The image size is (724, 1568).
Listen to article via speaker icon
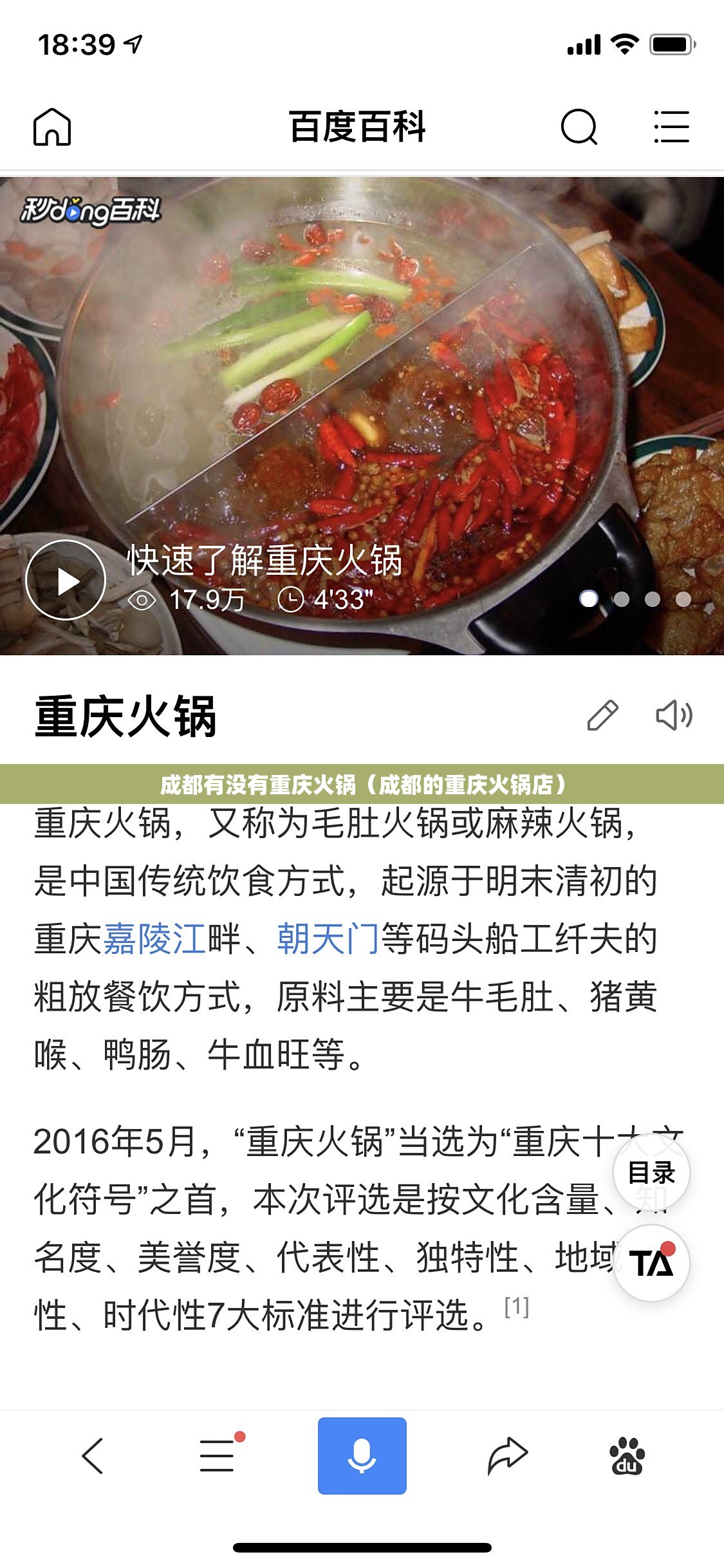pos(673,715)
